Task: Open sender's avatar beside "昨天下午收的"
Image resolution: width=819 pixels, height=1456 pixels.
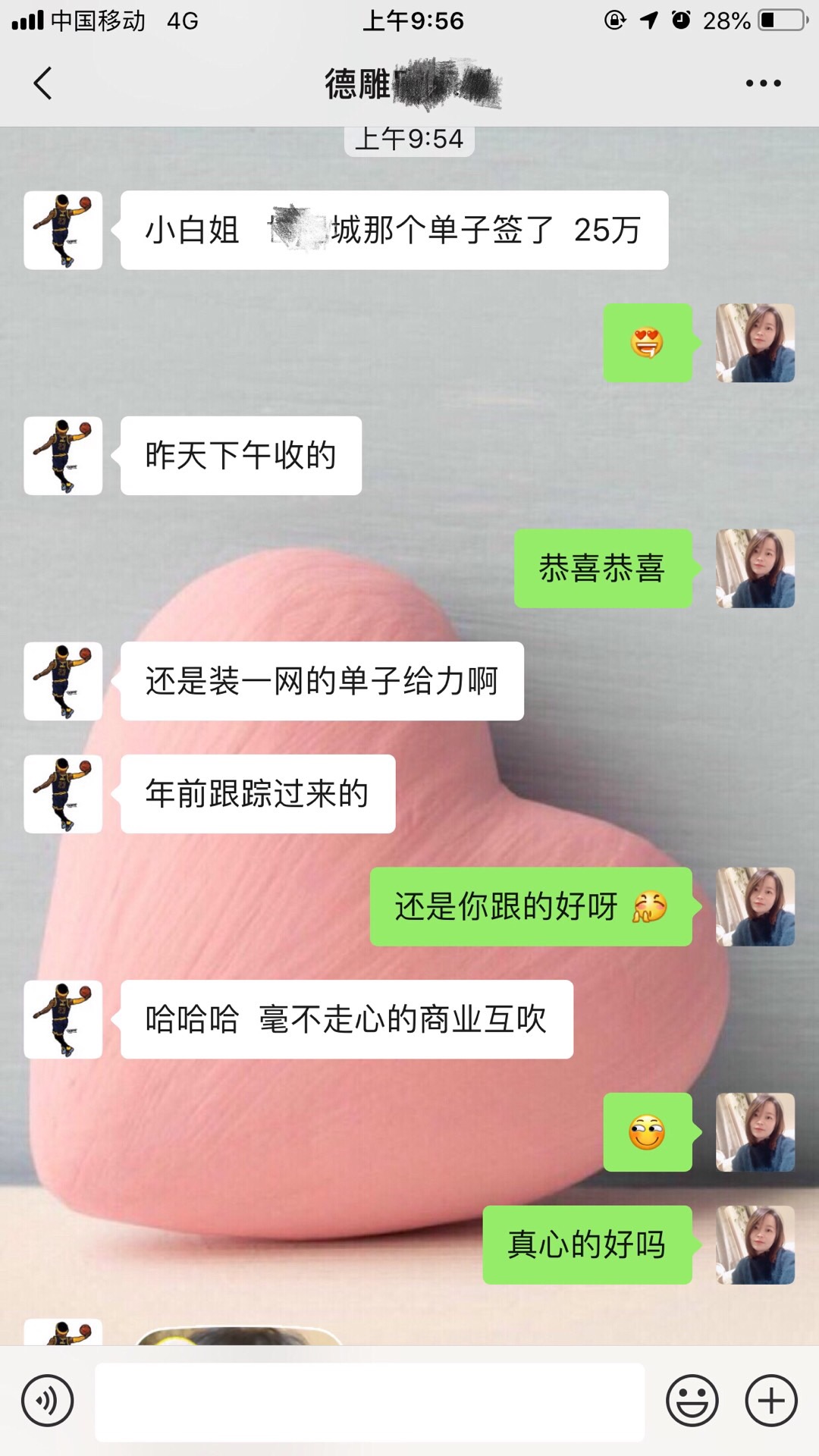Action: 63,456
